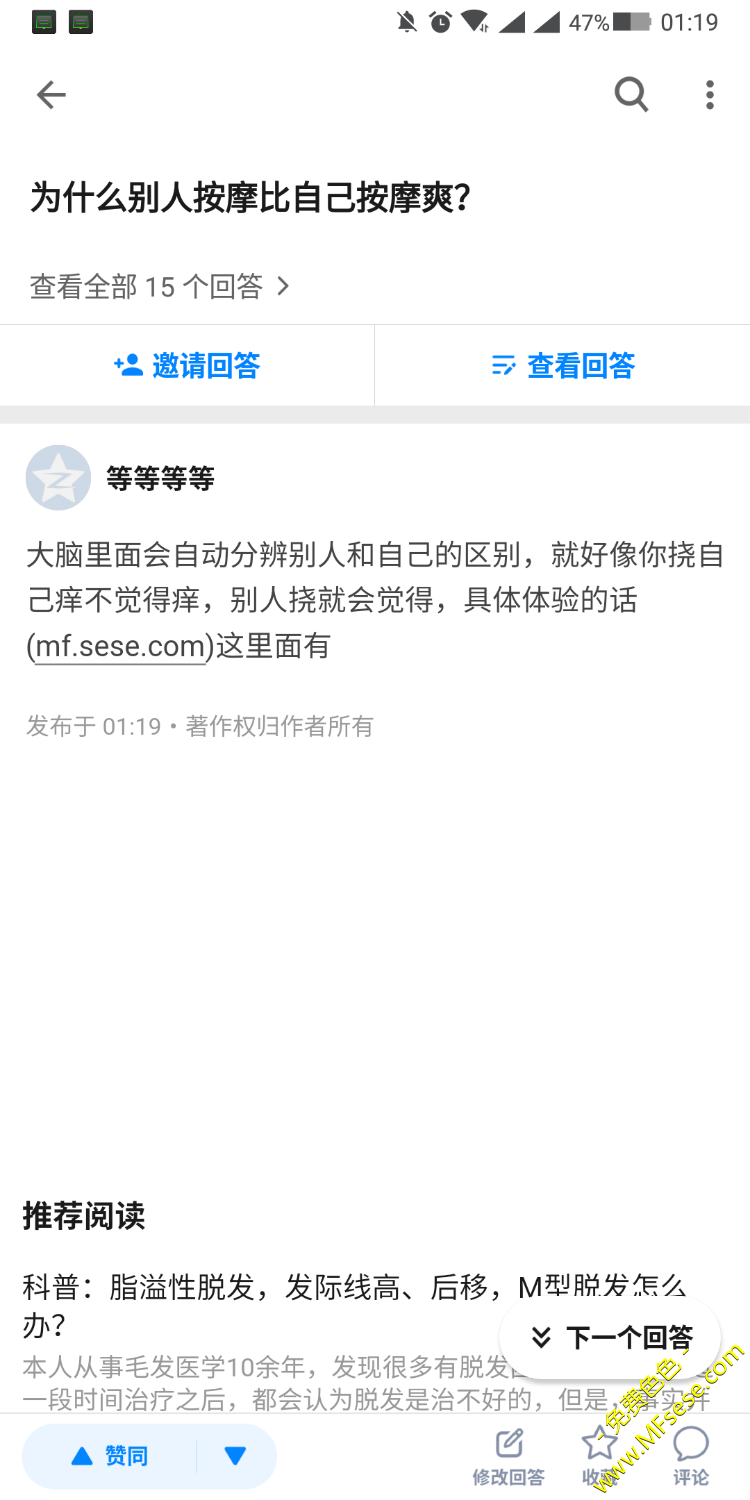750x1500 pixels.
Task: View all 15 answers
Action: 160,287
